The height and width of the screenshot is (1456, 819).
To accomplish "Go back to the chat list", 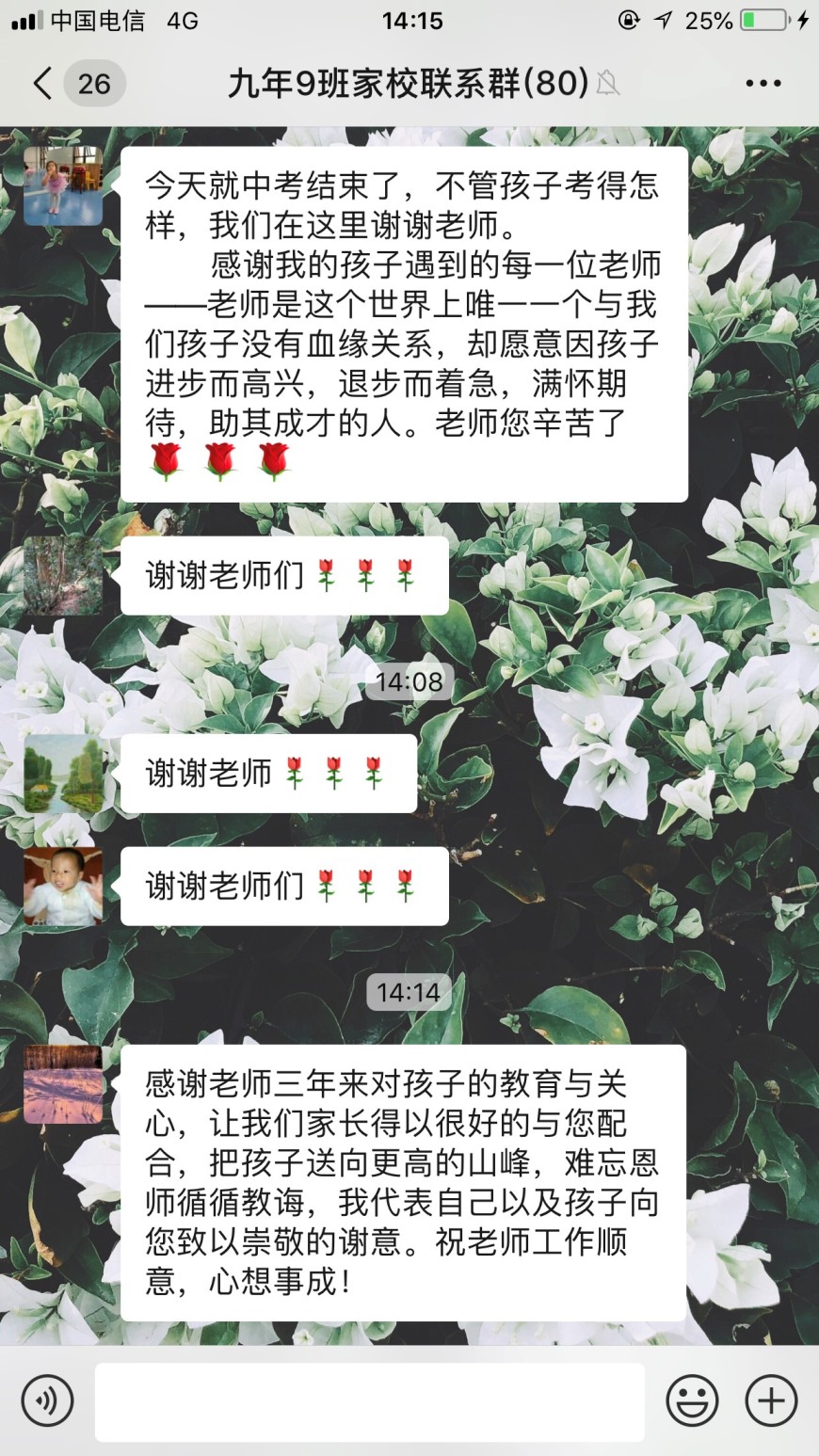I will pyautogui.click(x=43, y=84).
